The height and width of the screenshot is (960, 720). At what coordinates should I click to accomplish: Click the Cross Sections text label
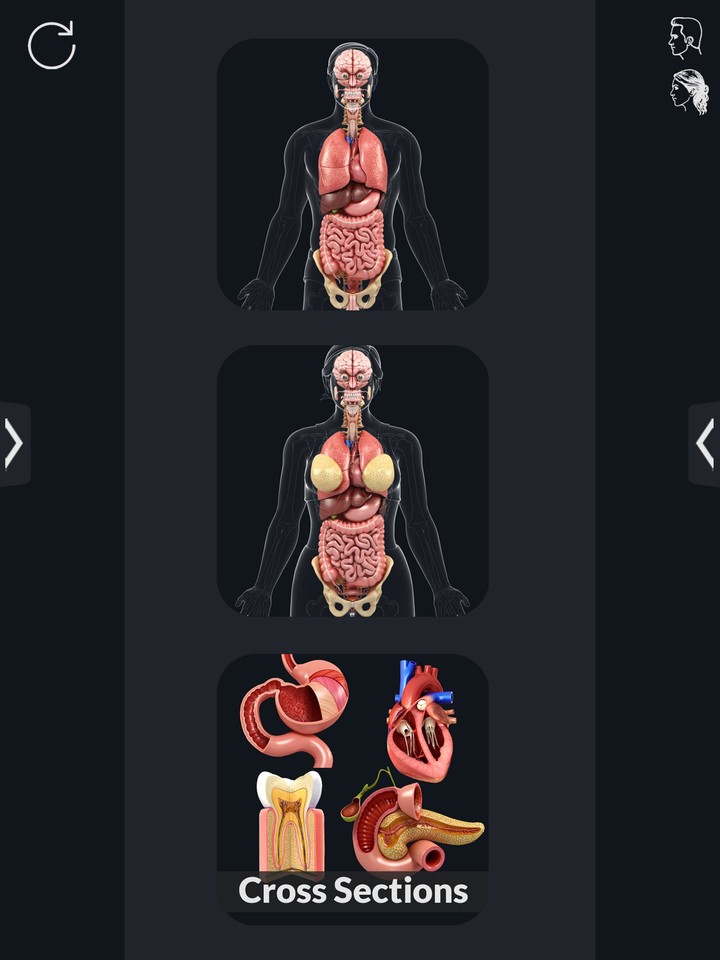pyautogui.click(x=355, y=890)
